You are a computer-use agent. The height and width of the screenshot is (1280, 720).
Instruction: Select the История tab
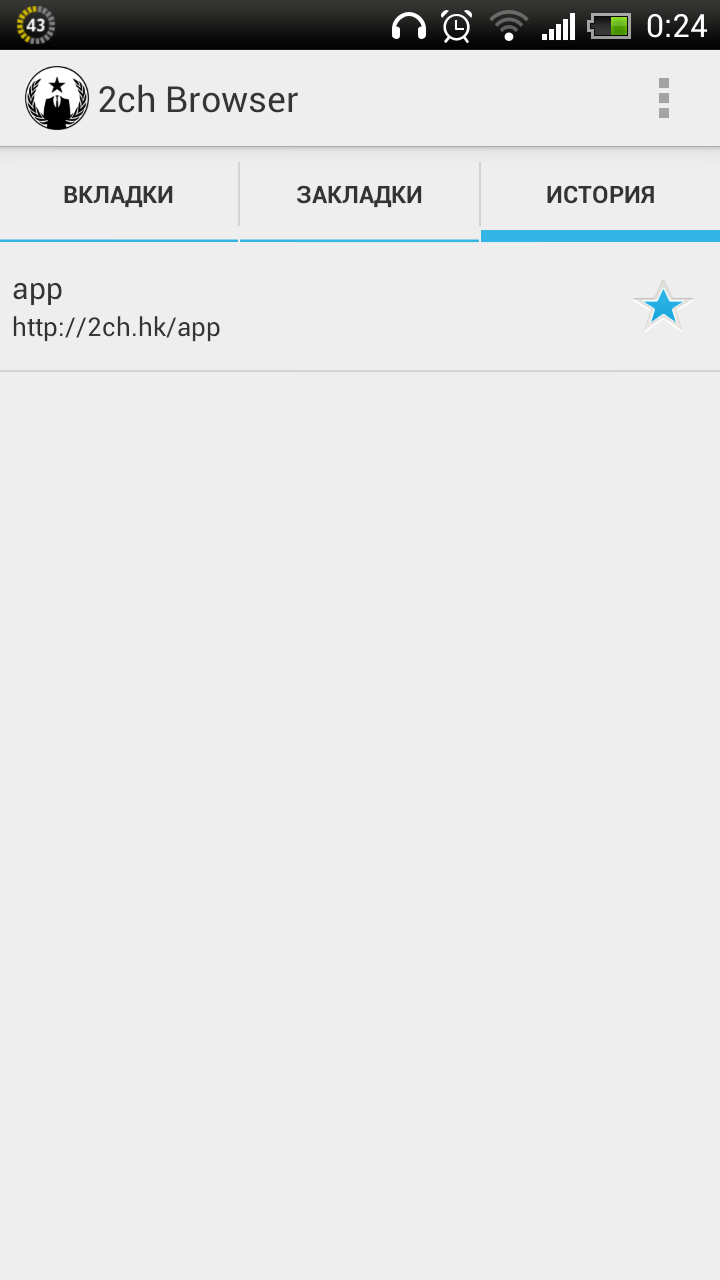pyautogui.click(x=600, y=195)
